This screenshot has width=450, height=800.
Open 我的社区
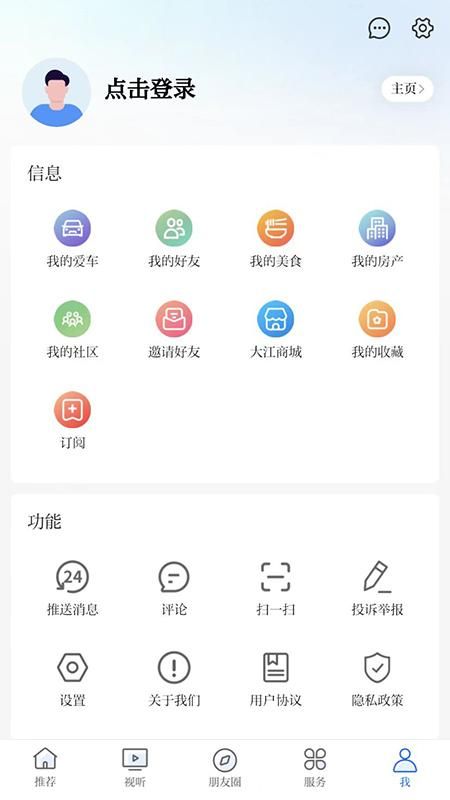point(72,330)
